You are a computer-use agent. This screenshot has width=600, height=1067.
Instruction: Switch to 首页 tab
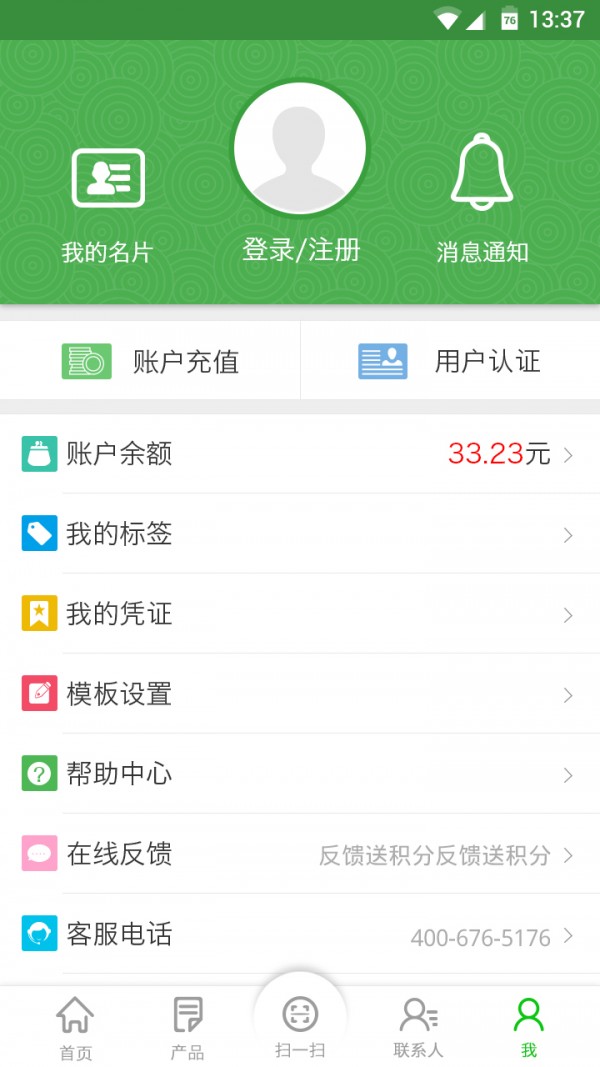(x=75, y=1027)
